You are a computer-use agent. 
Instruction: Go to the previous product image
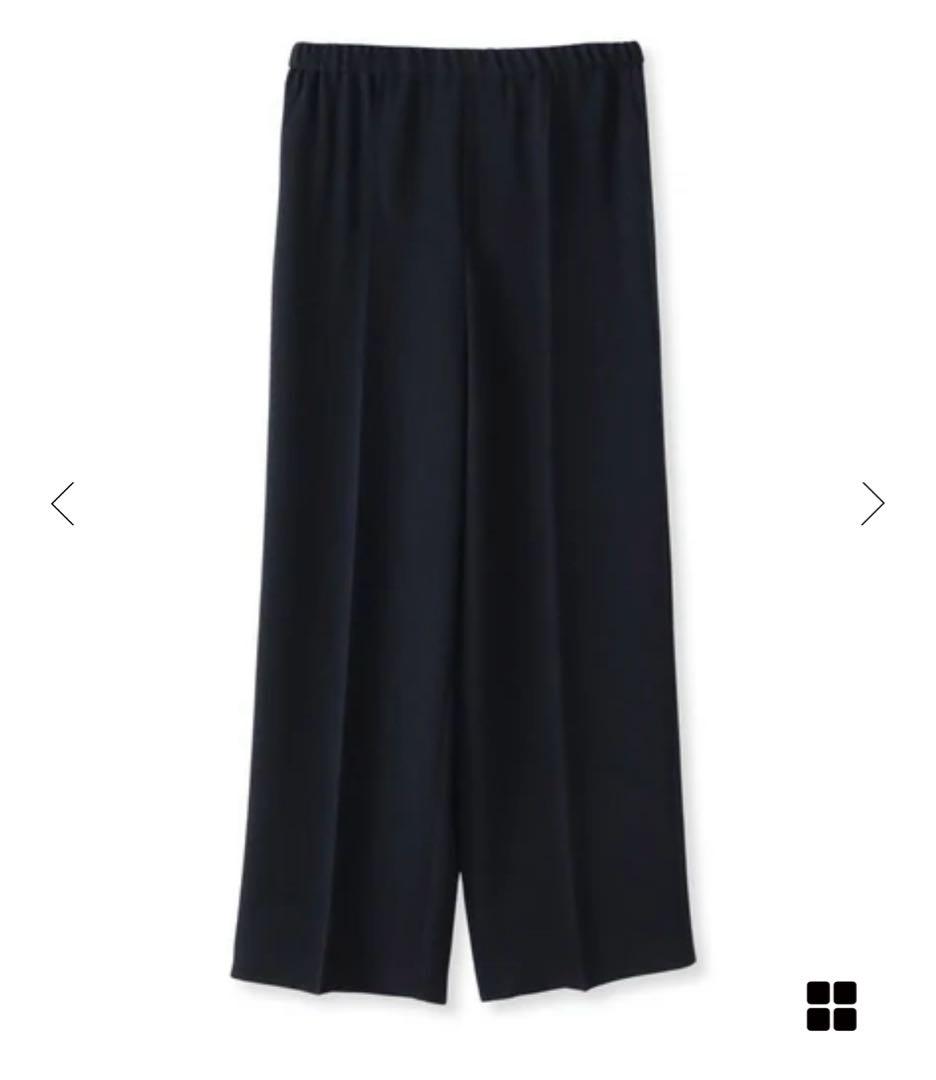tap(63, 503)
